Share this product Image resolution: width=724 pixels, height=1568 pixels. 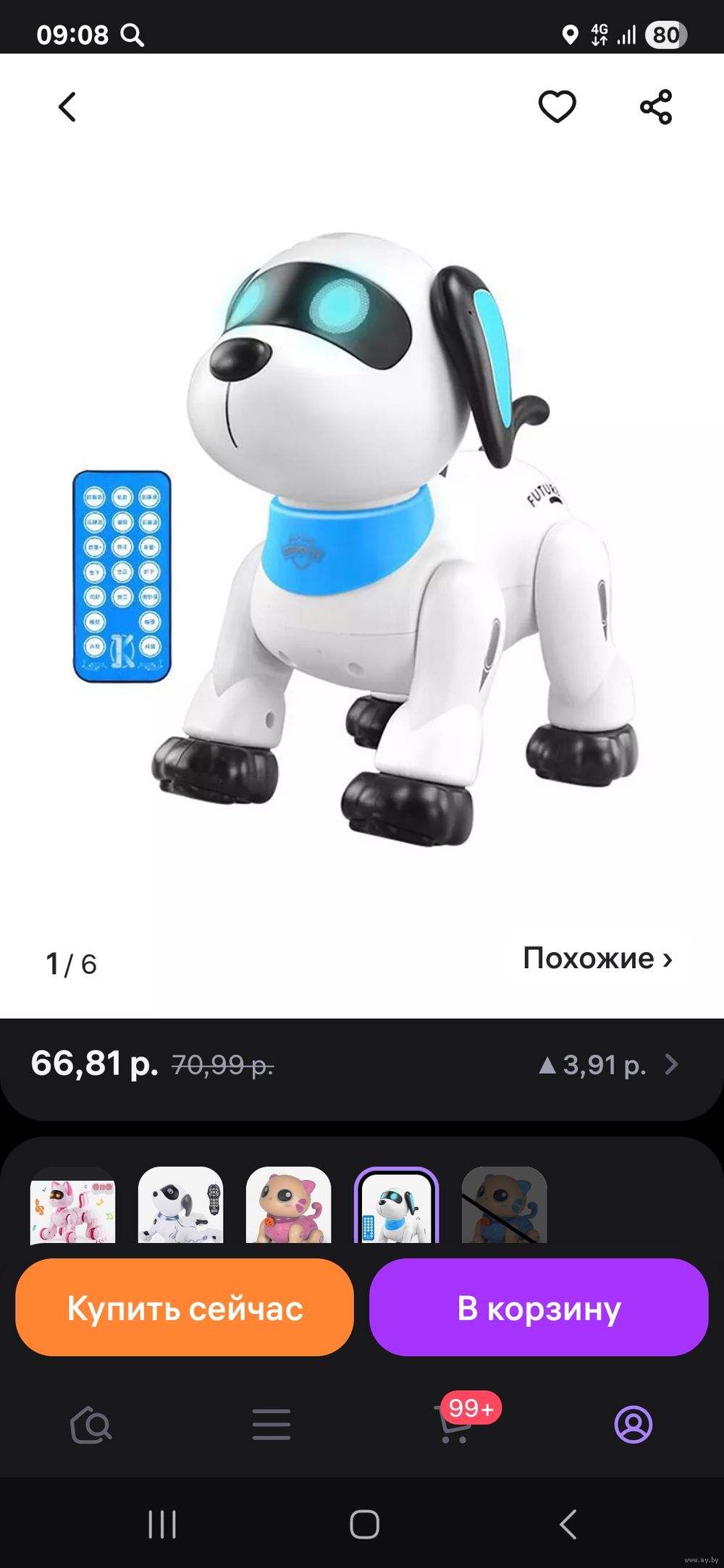(656, 107)
